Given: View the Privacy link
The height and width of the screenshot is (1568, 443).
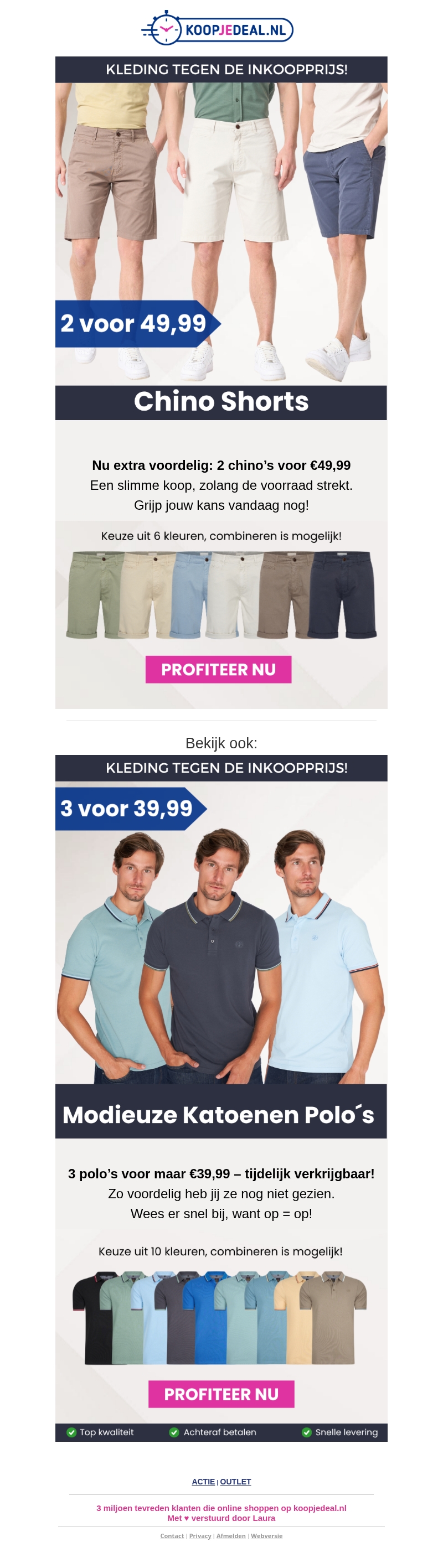Looking at the screenshot, I should coord(200,1535).
